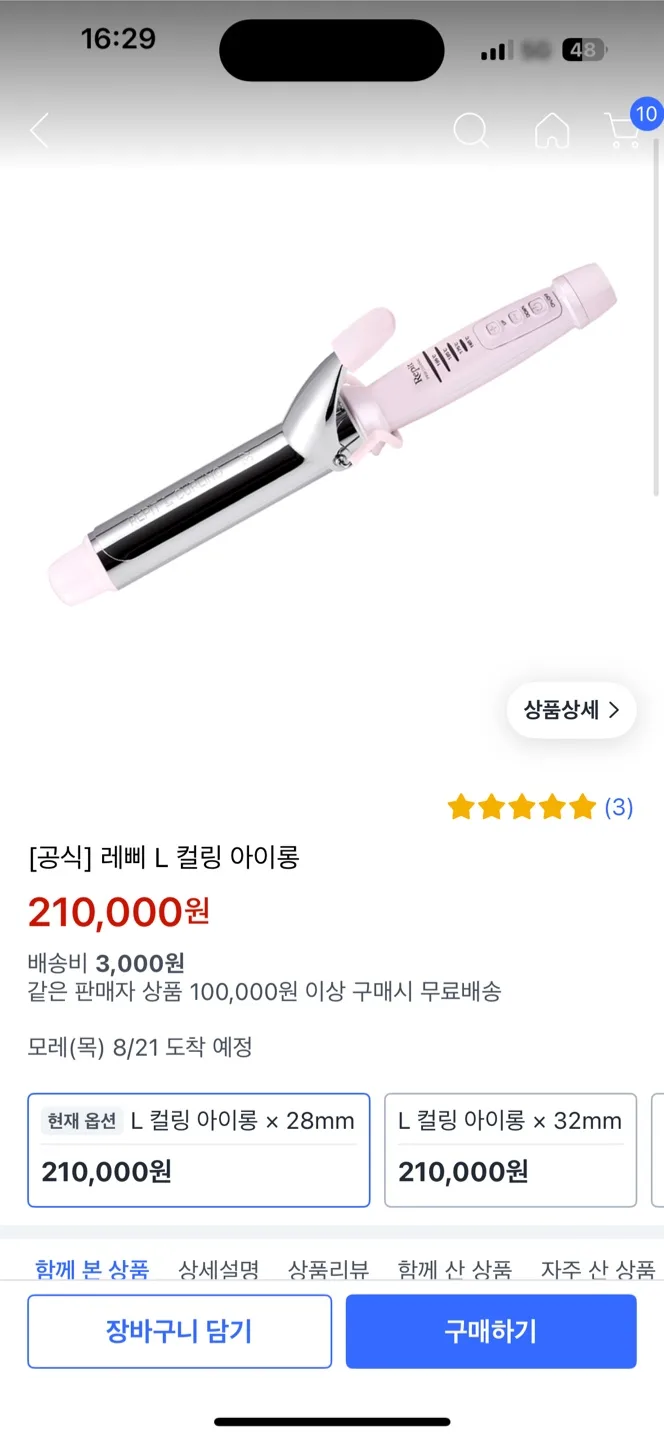
Task: Go back using the top arrow
Action: 39,131
